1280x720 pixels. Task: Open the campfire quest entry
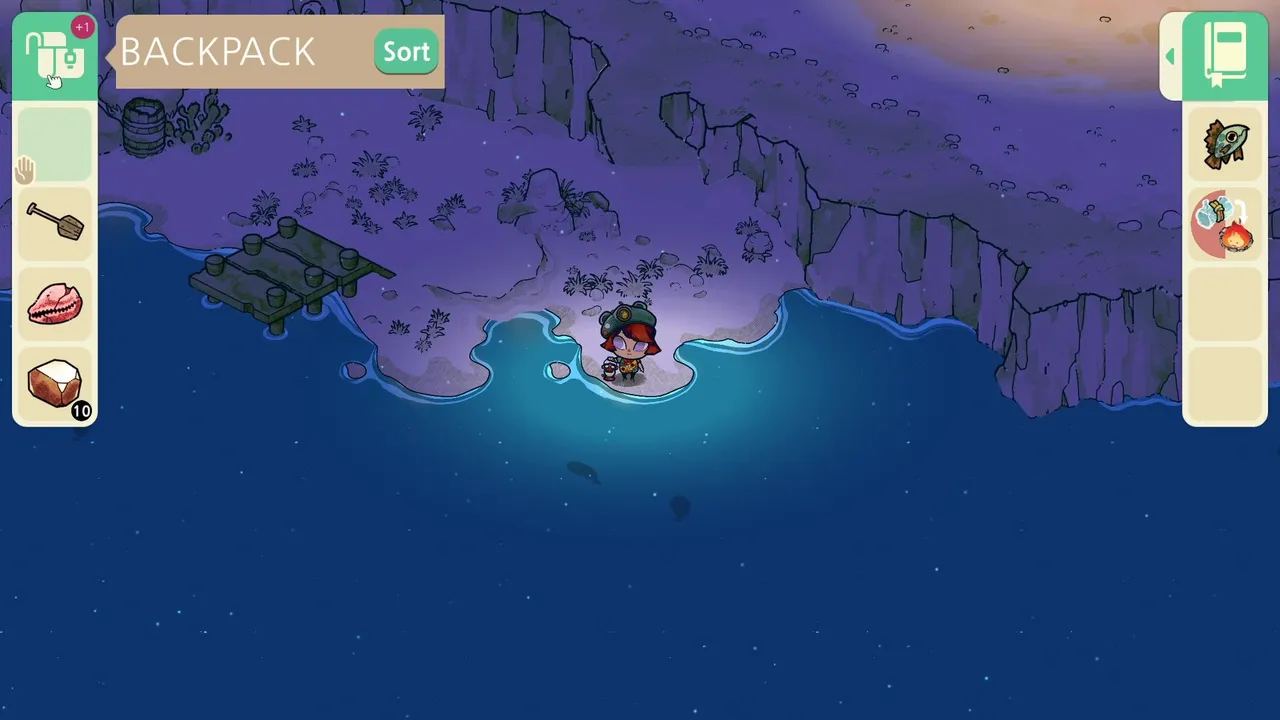point(1225,225)
